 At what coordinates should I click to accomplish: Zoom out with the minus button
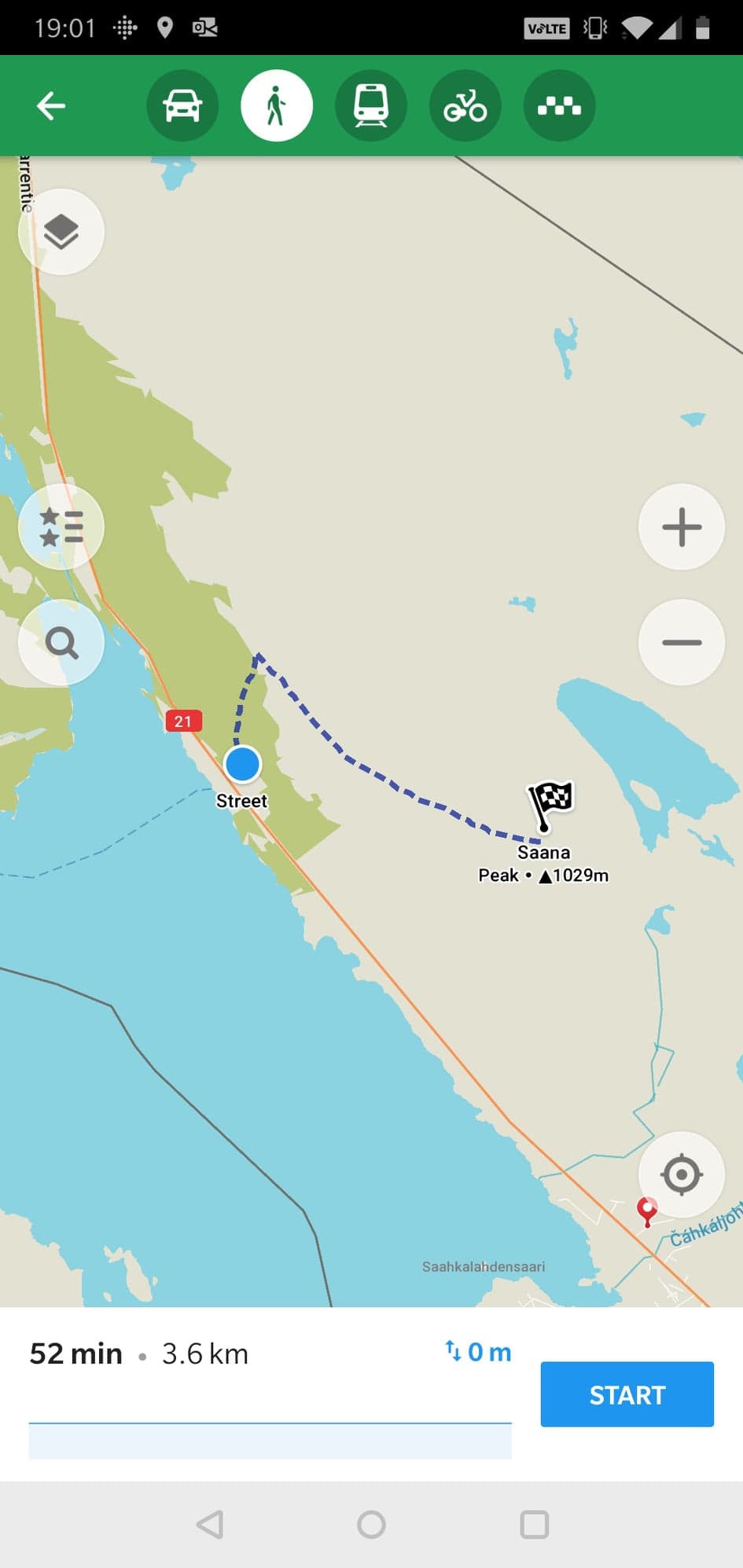[x=681, y=642]
